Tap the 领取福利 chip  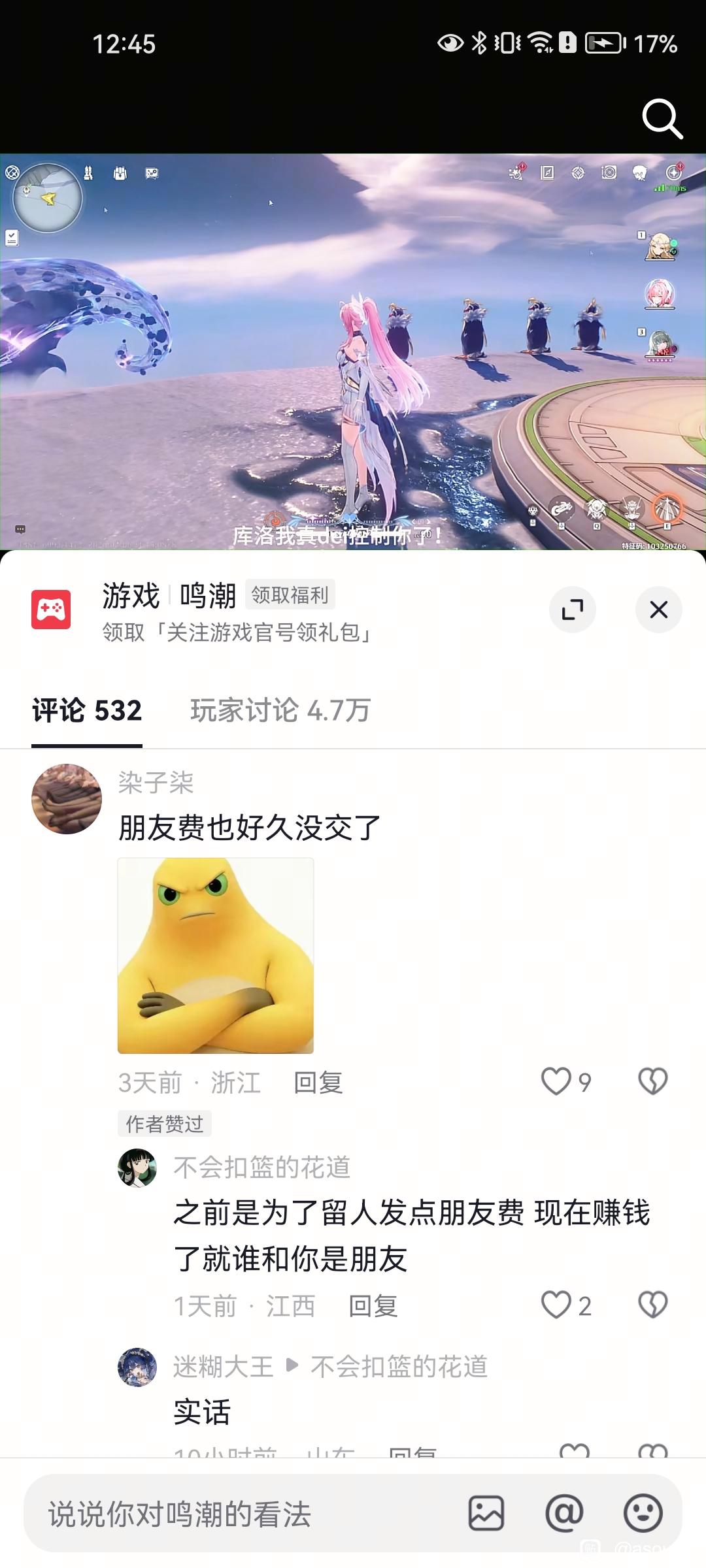pos(290,595)
